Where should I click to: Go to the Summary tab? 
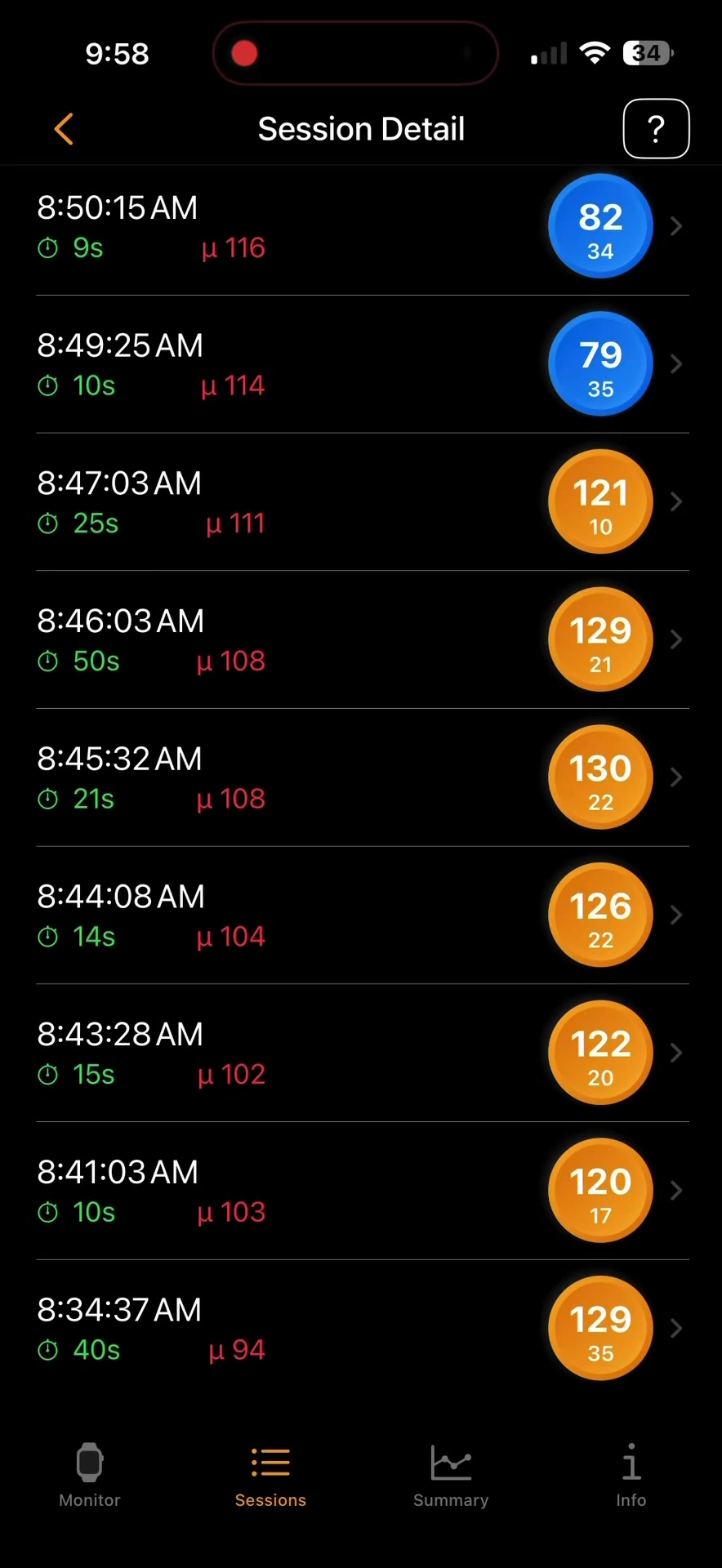[x=451, y=1475]
